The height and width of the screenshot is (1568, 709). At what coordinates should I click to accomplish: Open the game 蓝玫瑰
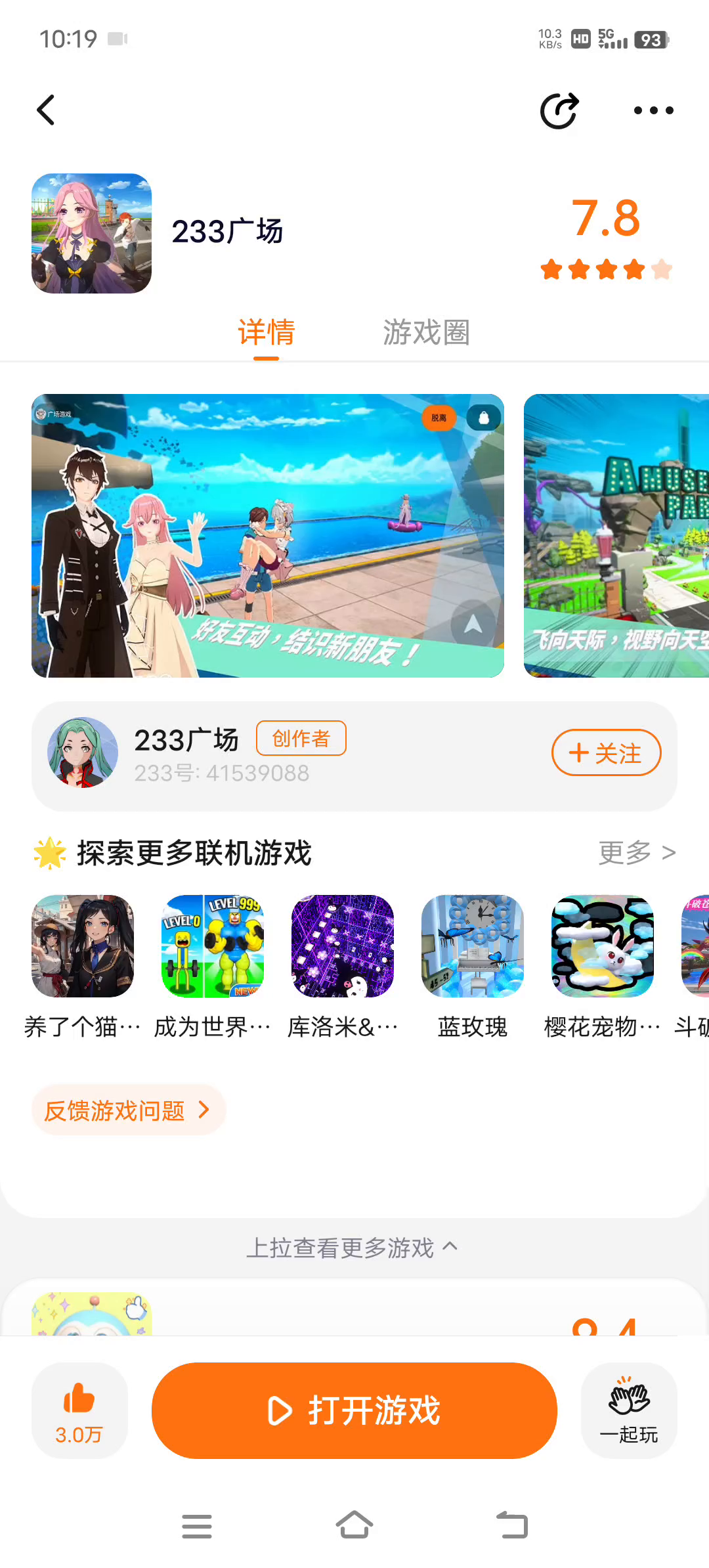(x=473, y=946)
